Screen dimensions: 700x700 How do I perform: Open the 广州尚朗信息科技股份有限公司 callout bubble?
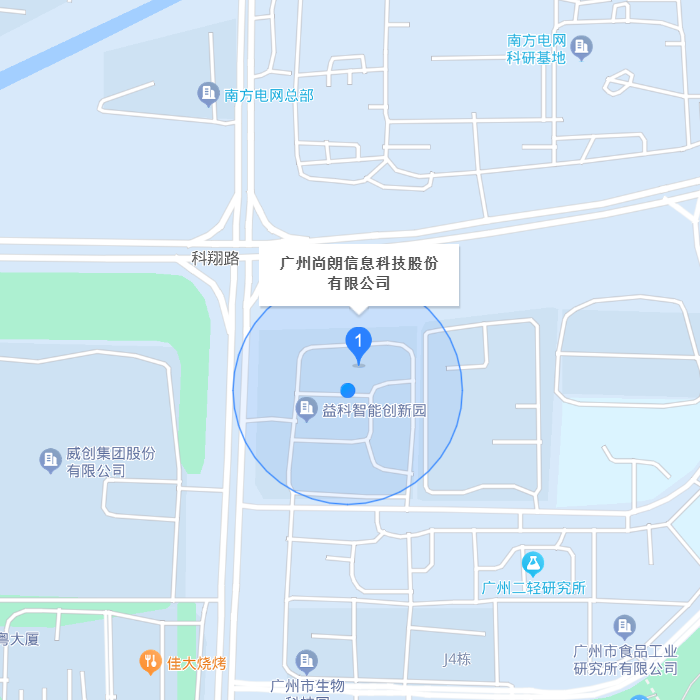click(359, 274)
